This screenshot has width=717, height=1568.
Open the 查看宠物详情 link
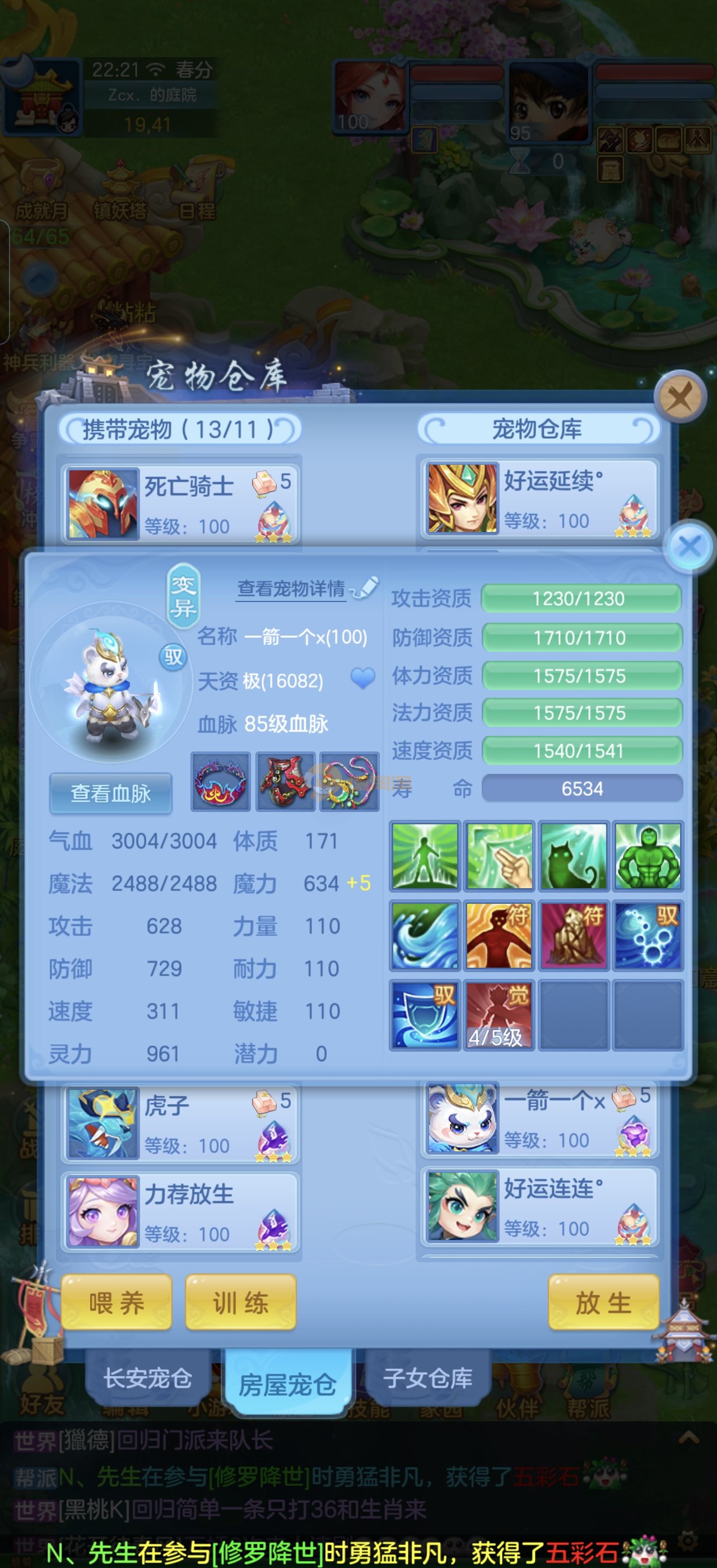(x=291, y=589)
